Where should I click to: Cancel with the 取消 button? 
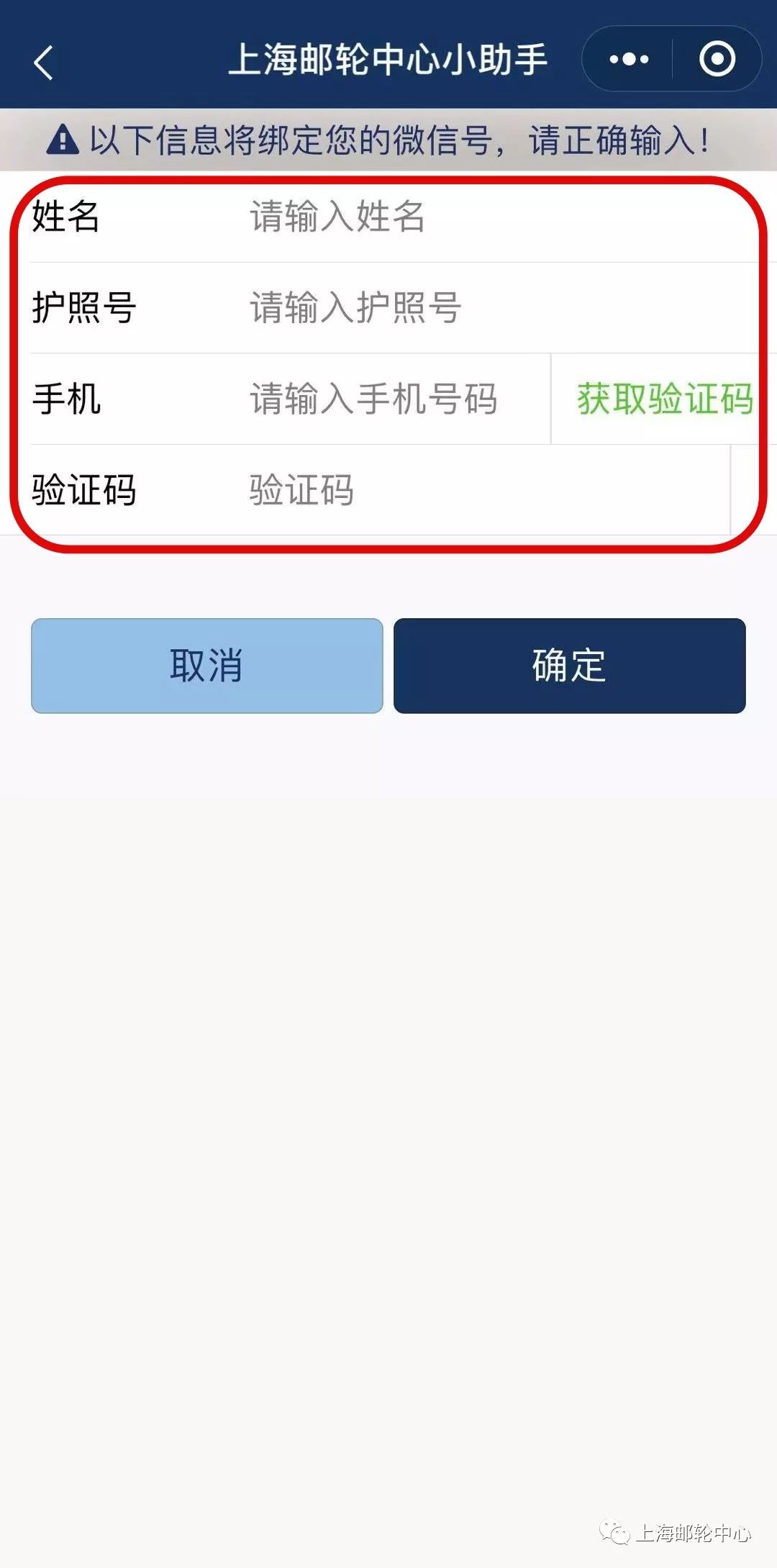point(207,666)
